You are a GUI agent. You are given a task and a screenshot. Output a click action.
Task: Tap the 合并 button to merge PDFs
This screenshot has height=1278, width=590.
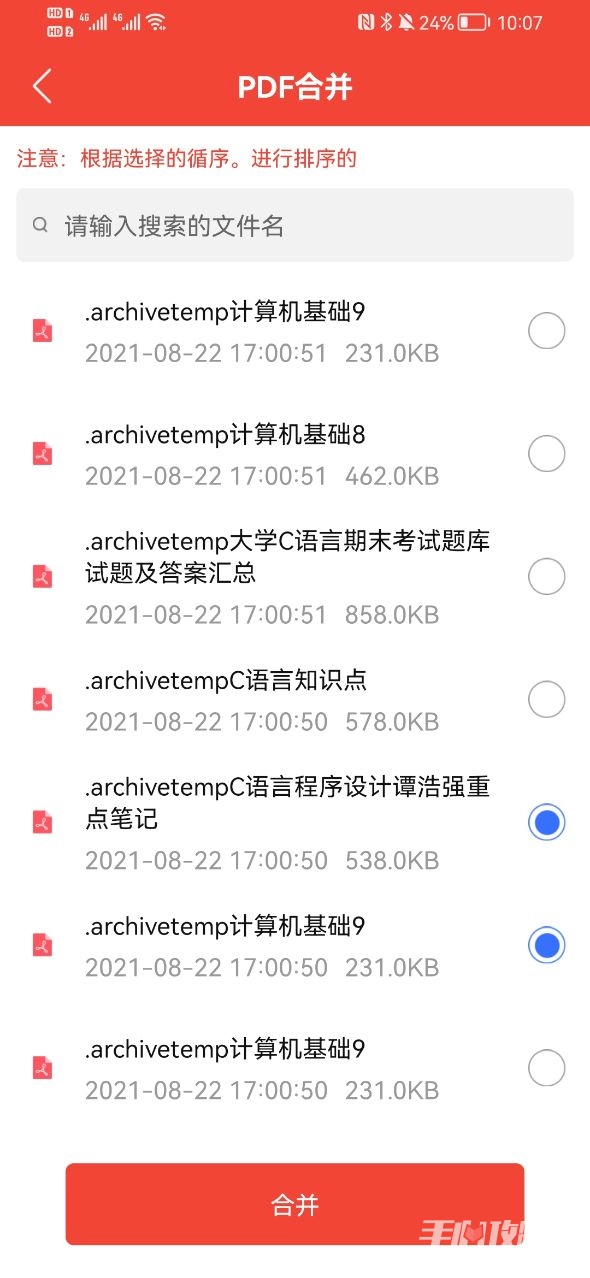pyautogui.click(x=295, y=1204)
